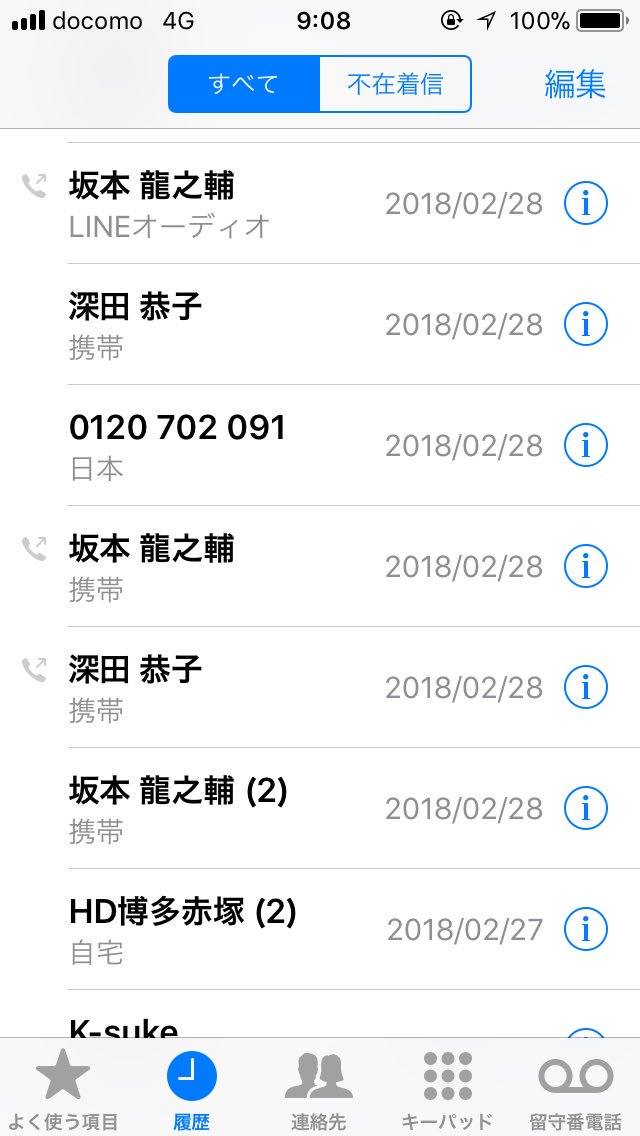The width and height of the screenshot is (640, 1136).
Task: Open info for 坂本 龍之輔 (2)
Action: coord(585,809)
